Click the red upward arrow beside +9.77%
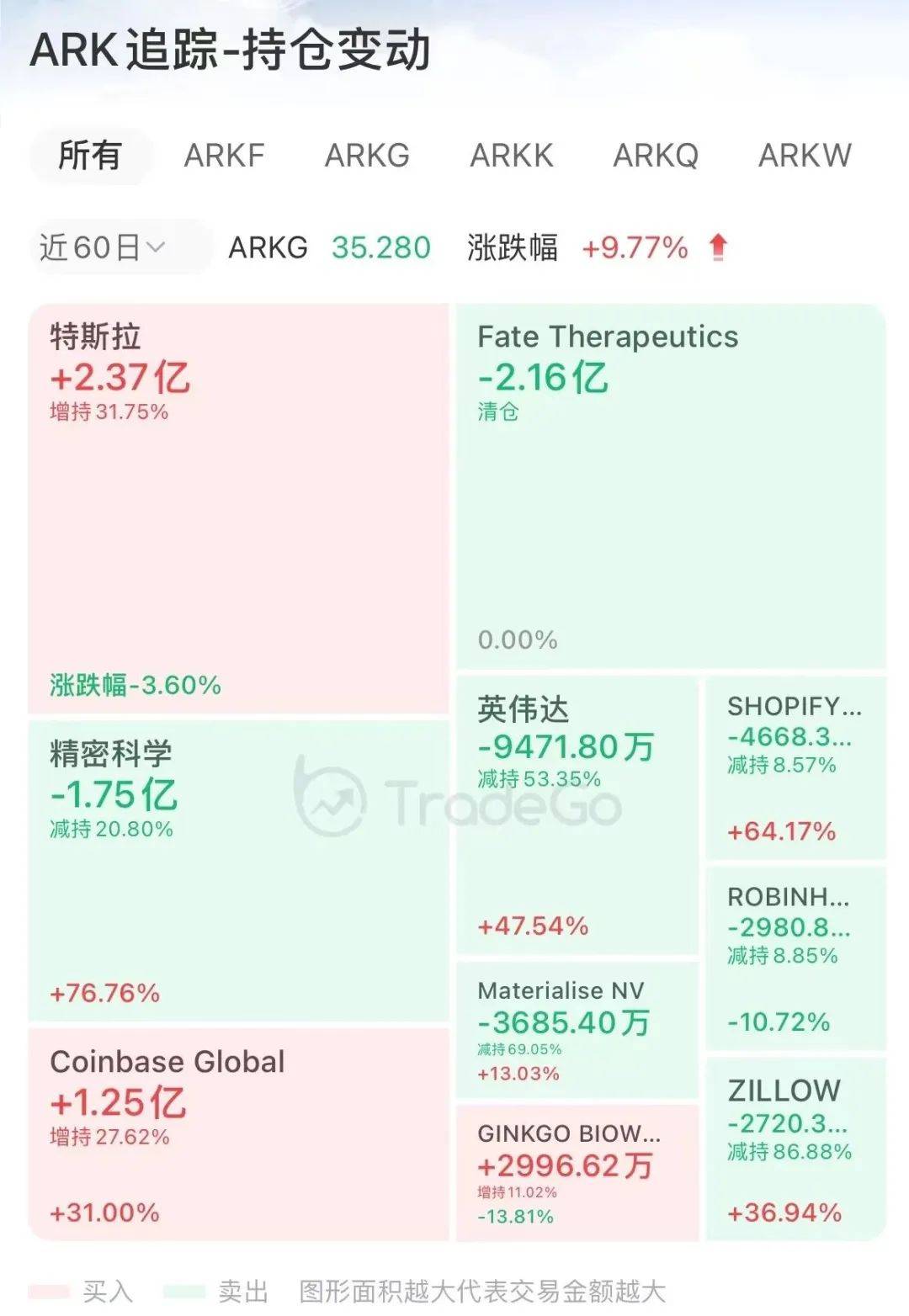The width and height of the screenshot is (909, 1316). pos(720,247)
